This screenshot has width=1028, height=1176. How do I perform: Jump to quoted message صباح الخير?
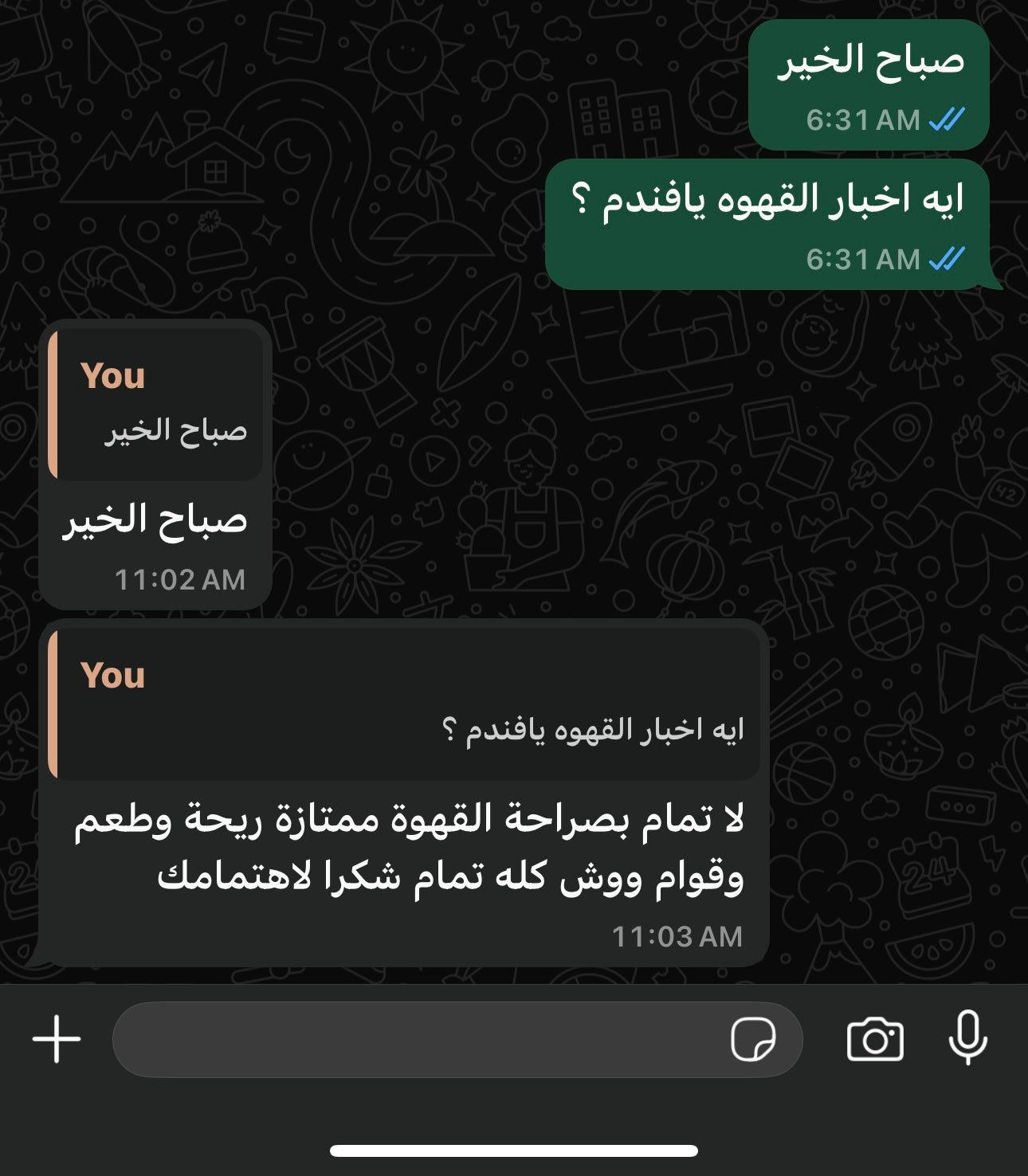156,405
